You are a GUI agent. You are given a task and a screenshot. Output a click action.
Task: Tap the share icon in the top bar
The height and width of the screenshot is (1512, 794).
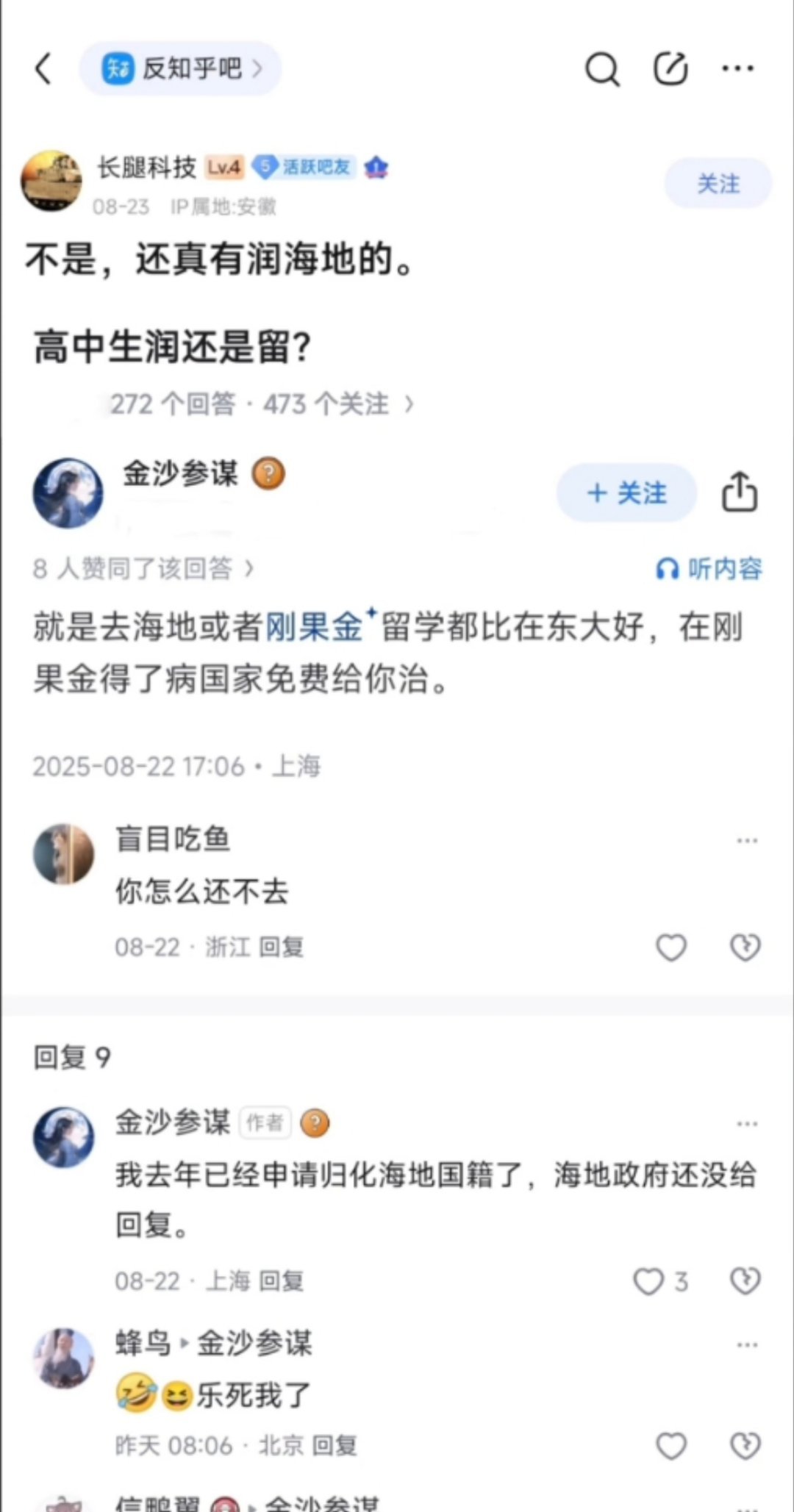[x=670, y=68]
